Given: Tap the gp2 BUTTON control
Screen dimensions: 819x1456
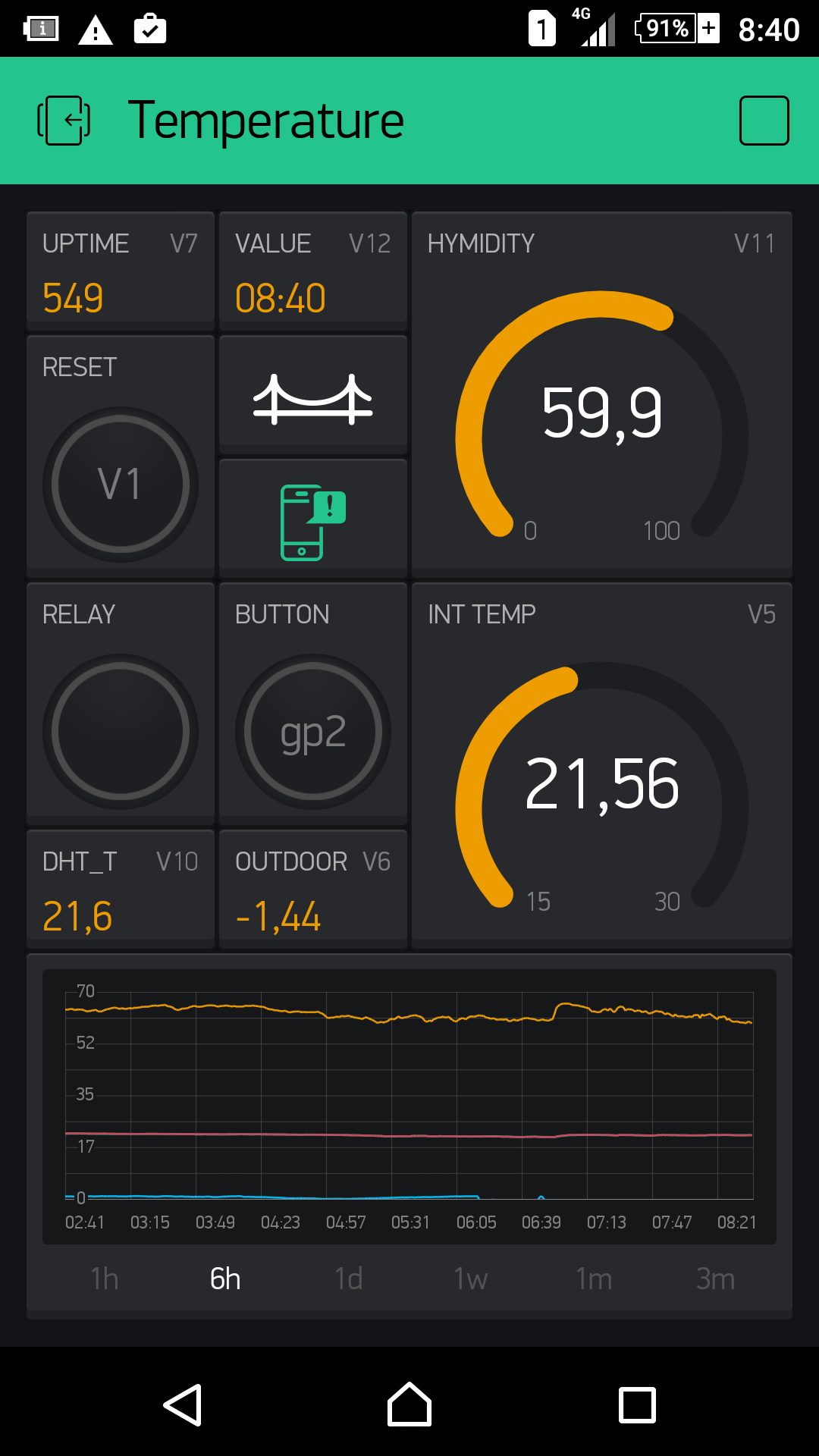Looking at the screenshot, I should 313,731.
